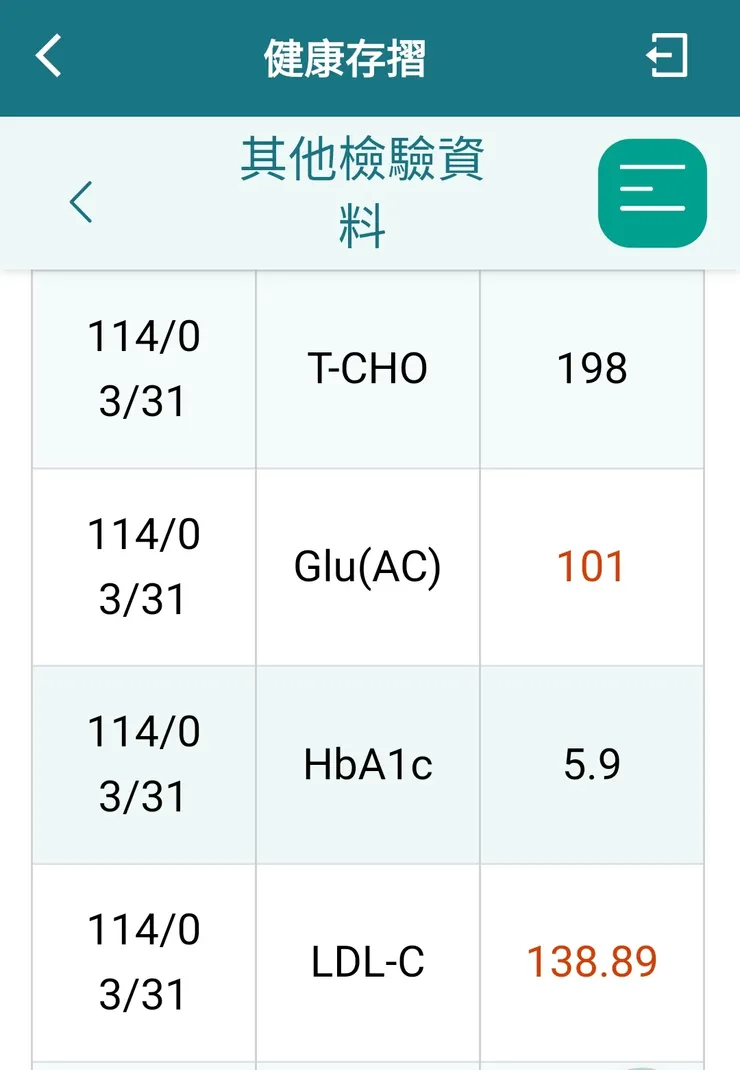Tap the date cell of the LDL-C row
The image size is (740, 1070).
[143, 962]
